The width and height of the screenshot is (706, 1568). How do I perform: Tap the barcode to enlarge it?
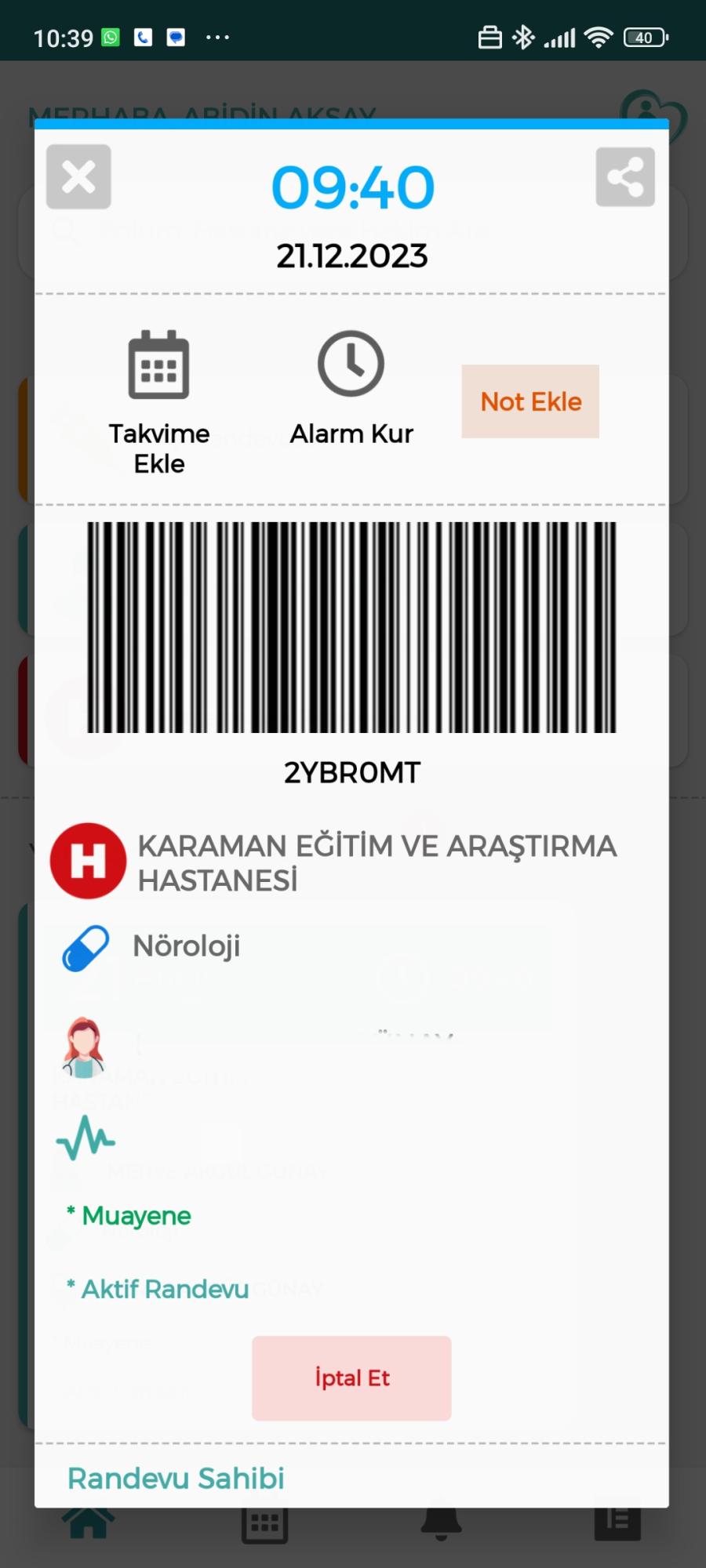pyautogui.click(x=353, y=627)
